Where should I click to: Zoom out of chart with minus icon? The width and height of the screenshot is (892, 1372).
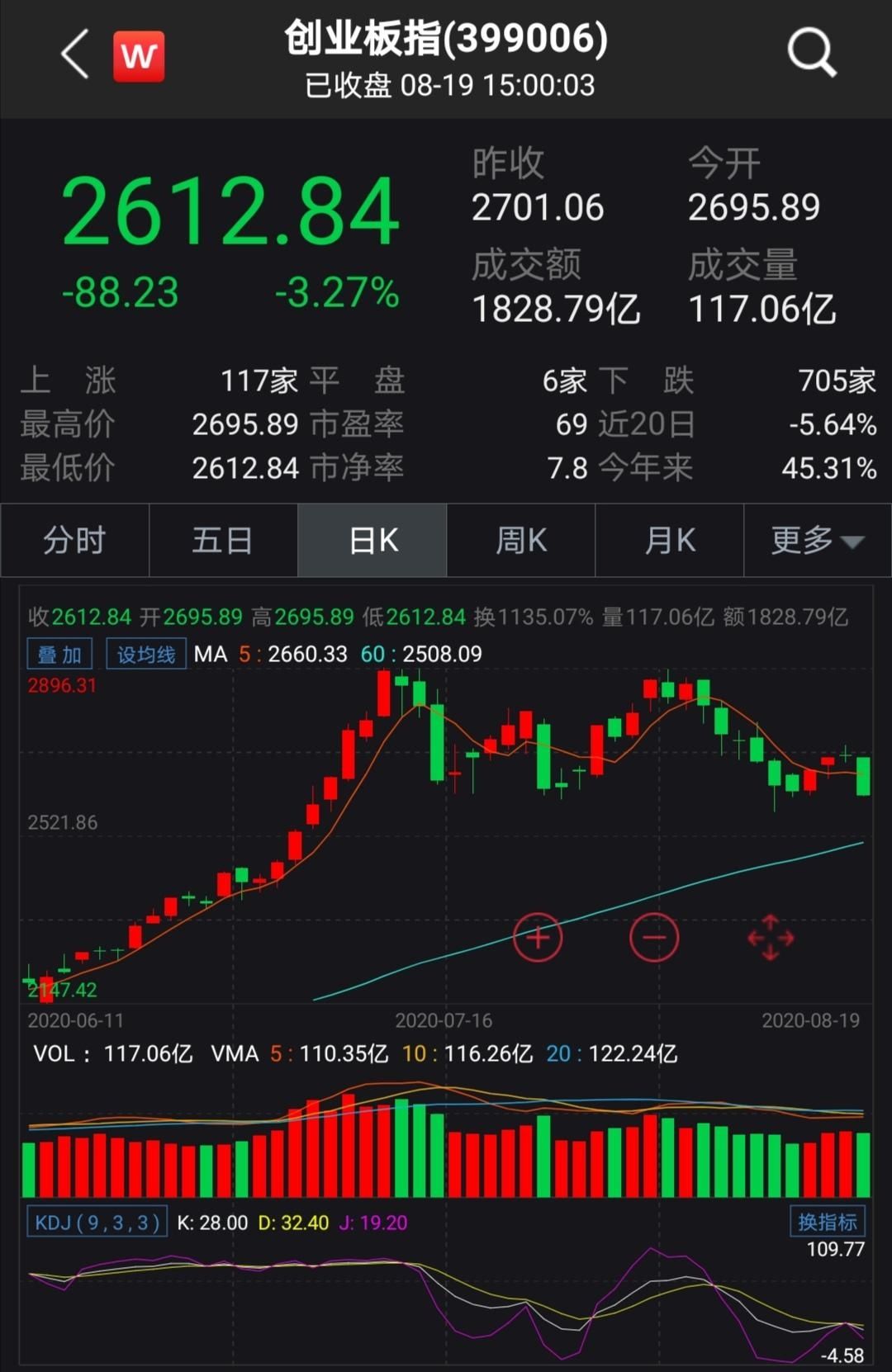(653, 937)
